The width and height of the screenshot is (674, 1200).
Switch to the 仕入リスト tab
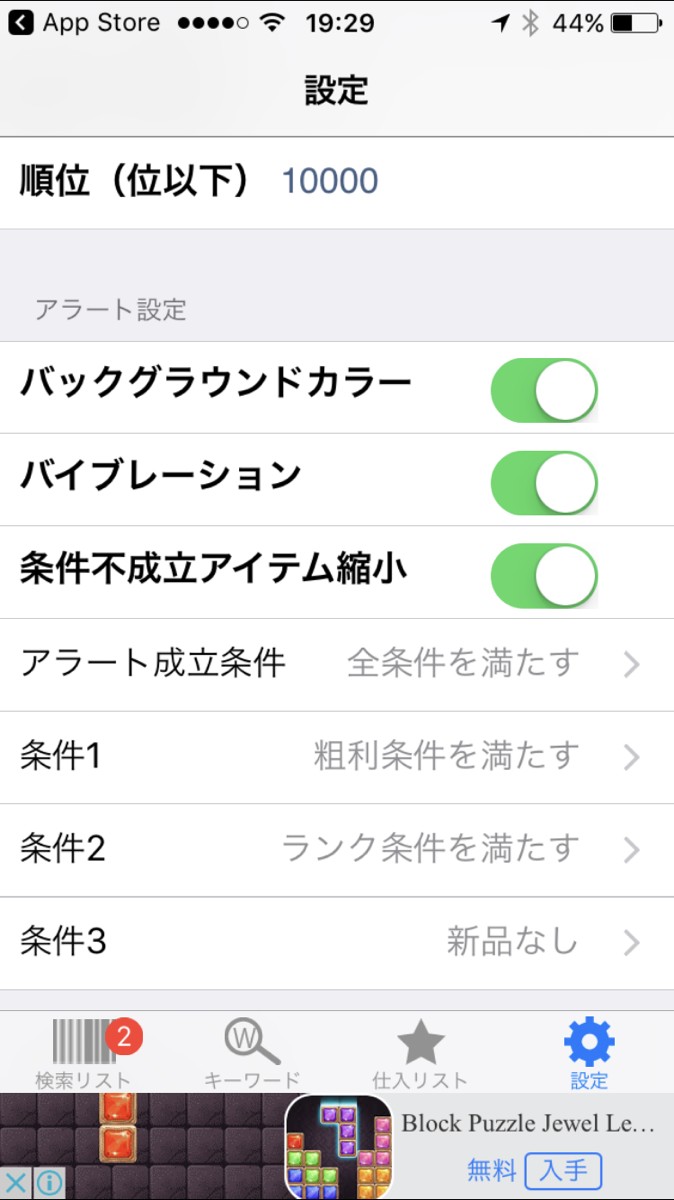(420, 1053)
